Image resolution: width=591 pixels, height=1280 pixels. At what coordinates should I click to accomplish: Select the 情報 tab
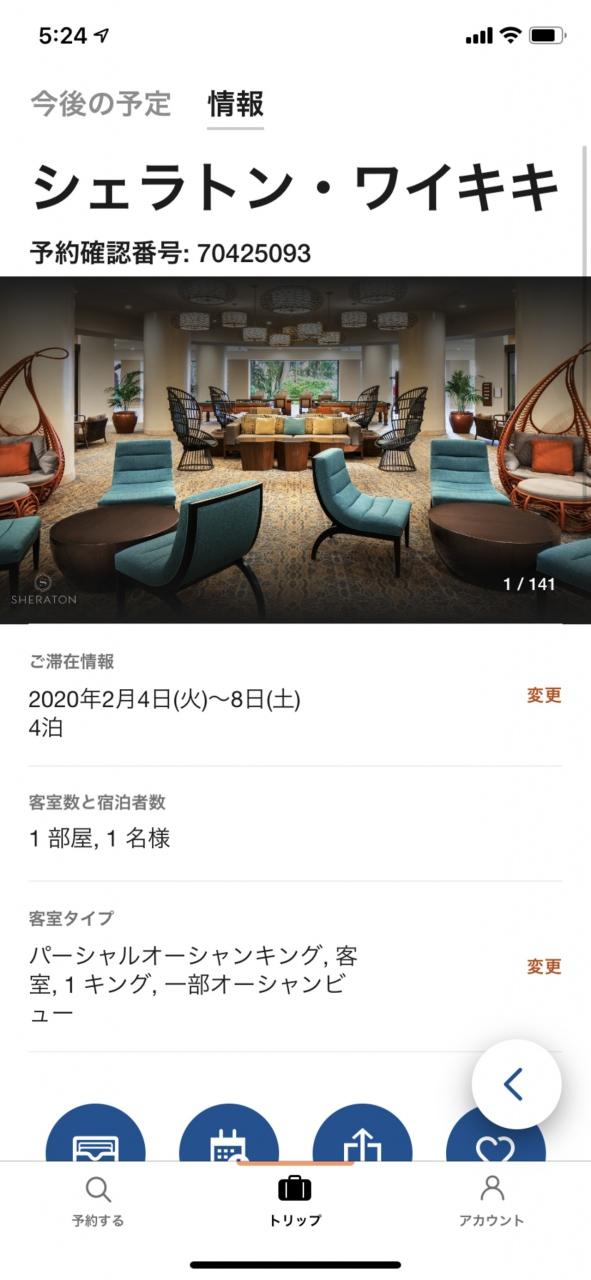pos(236,103)
